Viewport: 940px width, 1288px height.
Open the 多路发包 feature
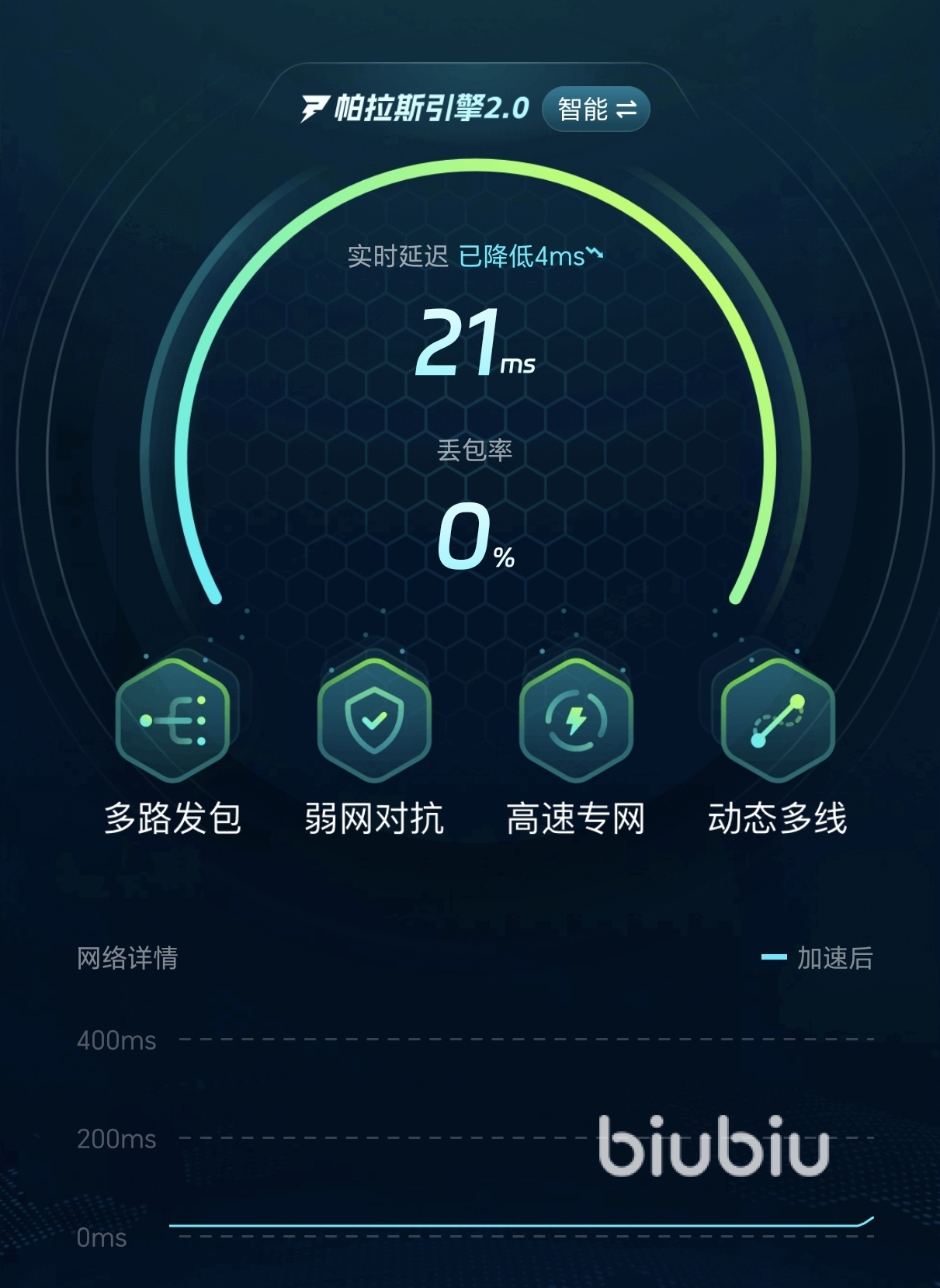tap(172, 721)
